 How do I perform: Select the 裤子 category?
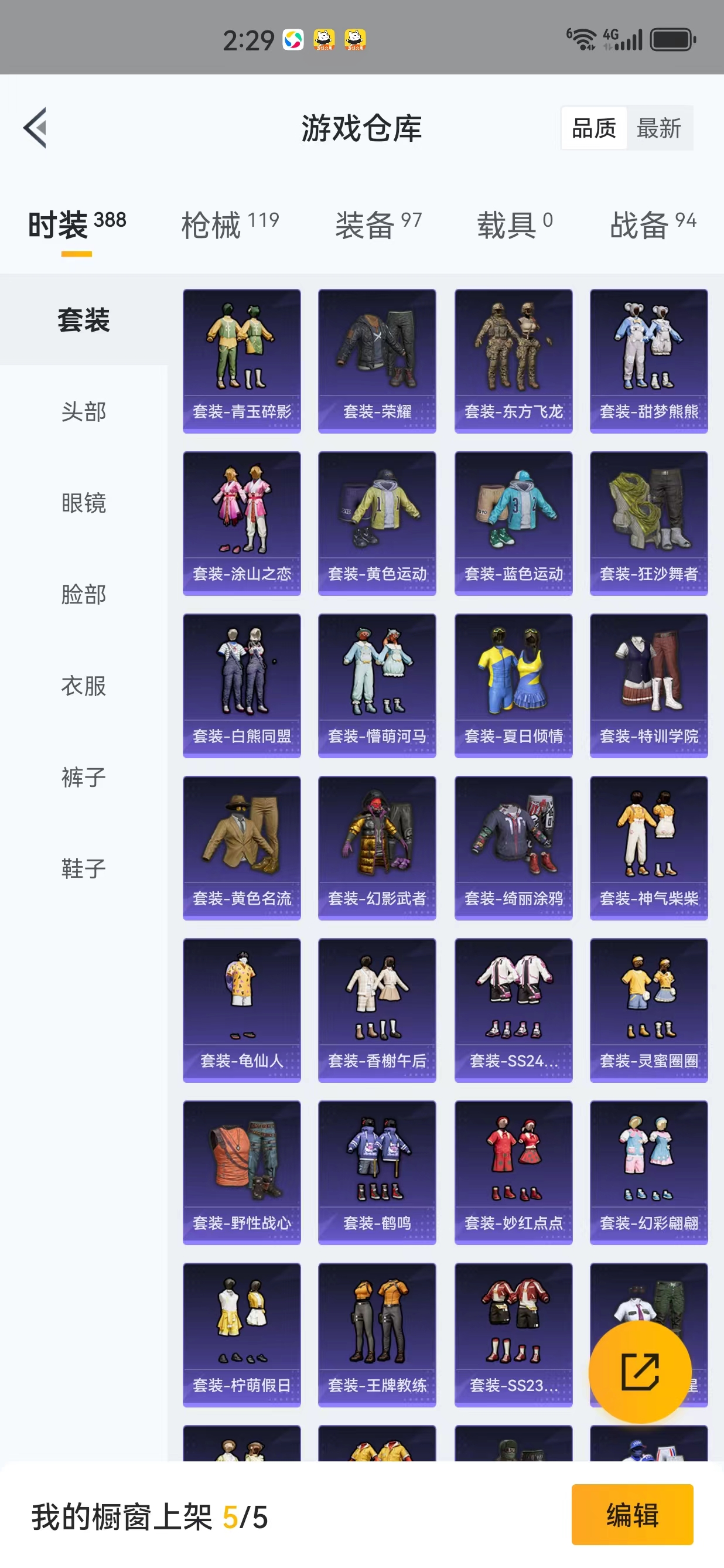tap(84, 777)
